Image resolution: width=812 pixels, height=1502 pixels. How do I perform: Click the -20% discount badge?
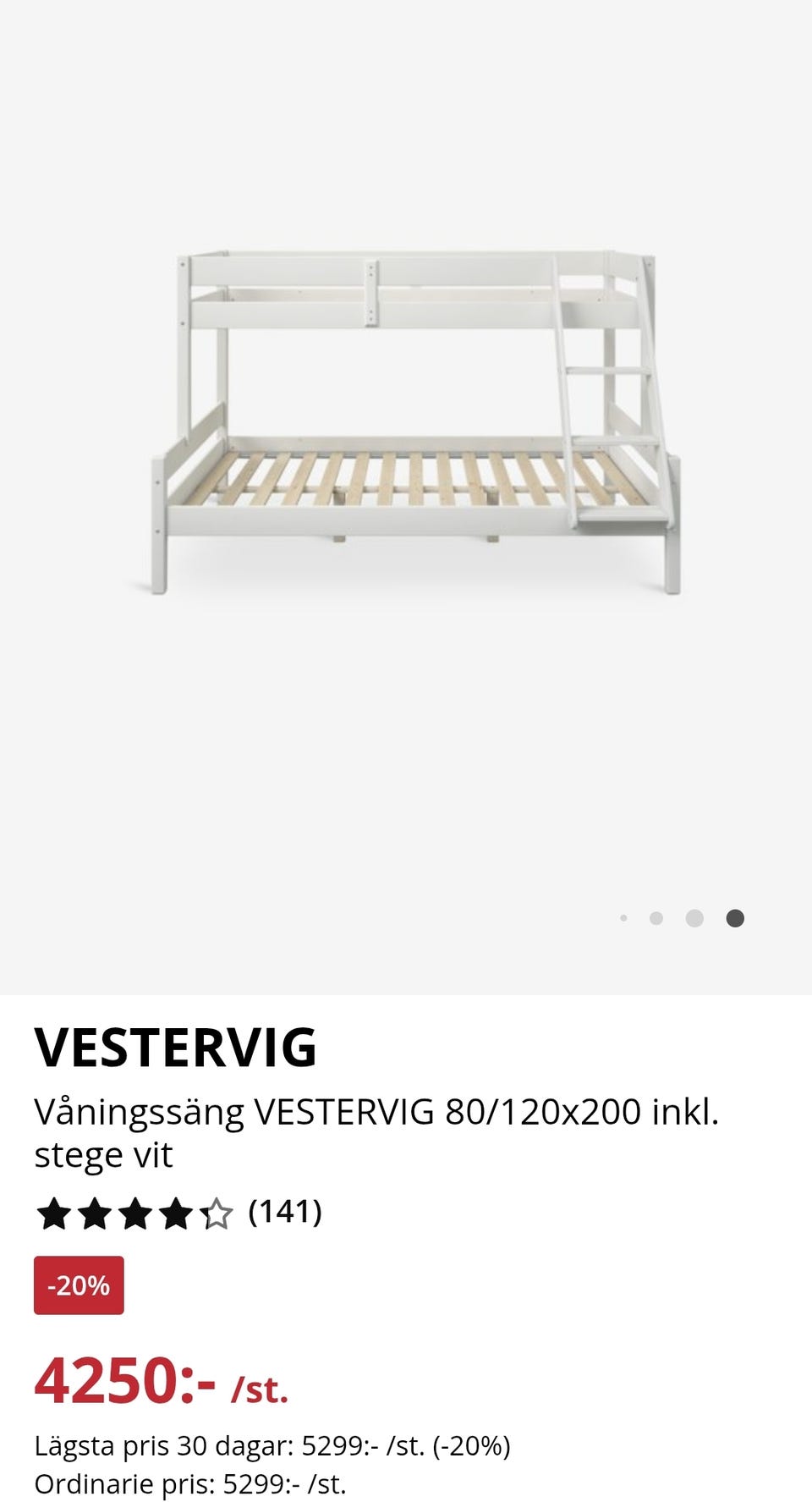pos(78,1287)
